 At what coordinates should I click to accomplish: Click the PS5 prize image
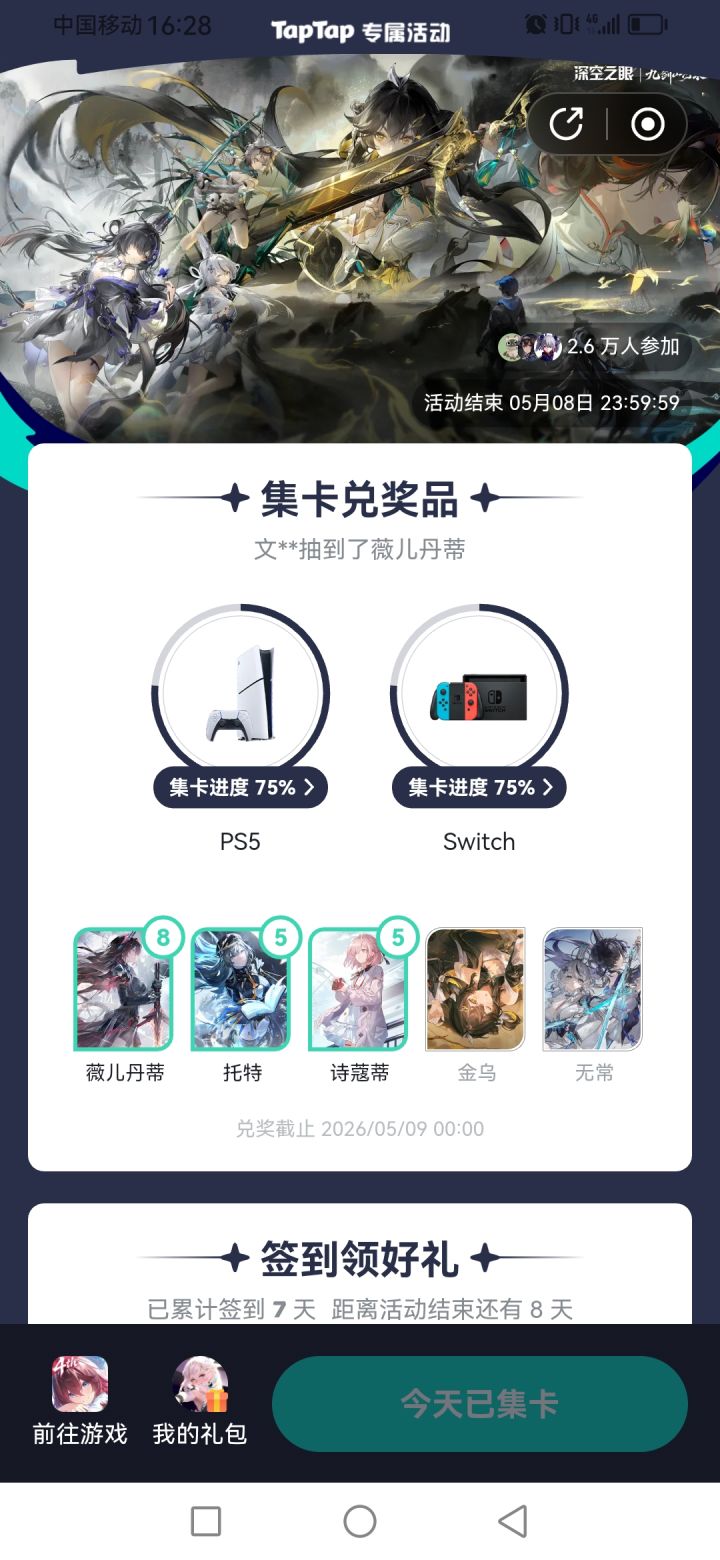click(x=240, y=690)
